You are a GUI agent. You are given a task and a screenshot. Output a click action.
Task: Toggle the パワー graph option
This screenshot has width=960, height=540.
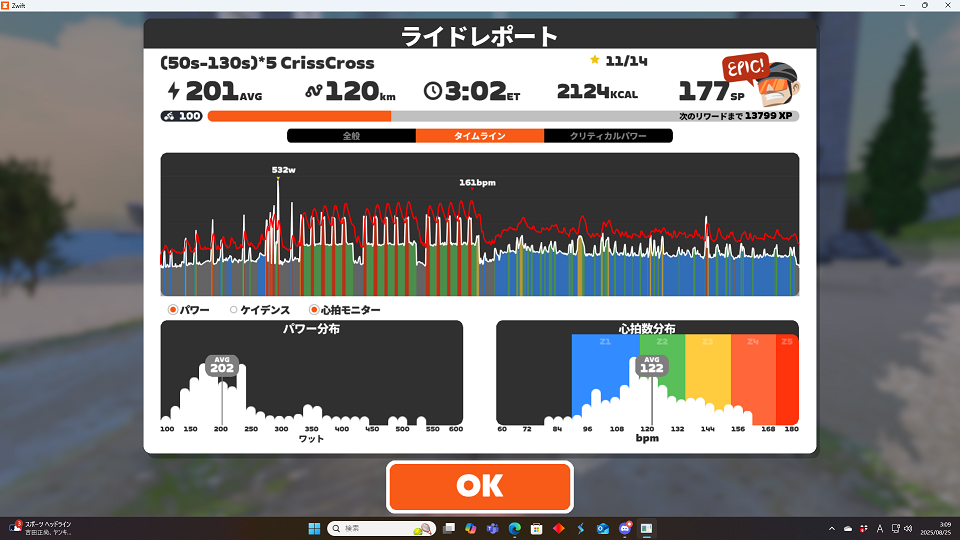pos(173,310)
